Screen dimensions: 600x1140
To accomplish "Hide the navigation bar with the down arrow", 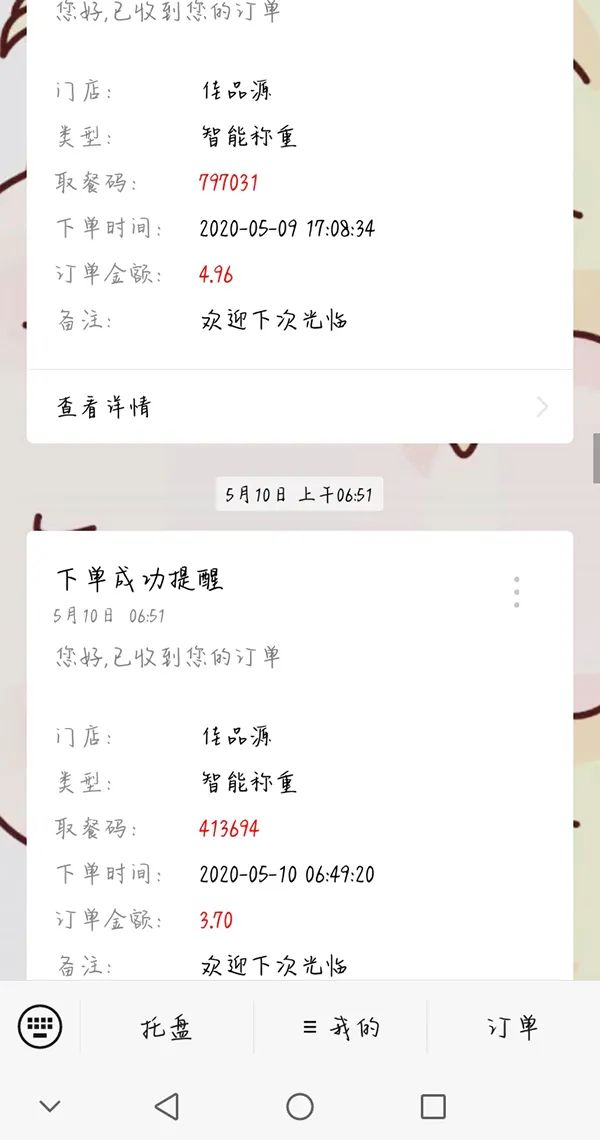I will (x=50, y=1106).
